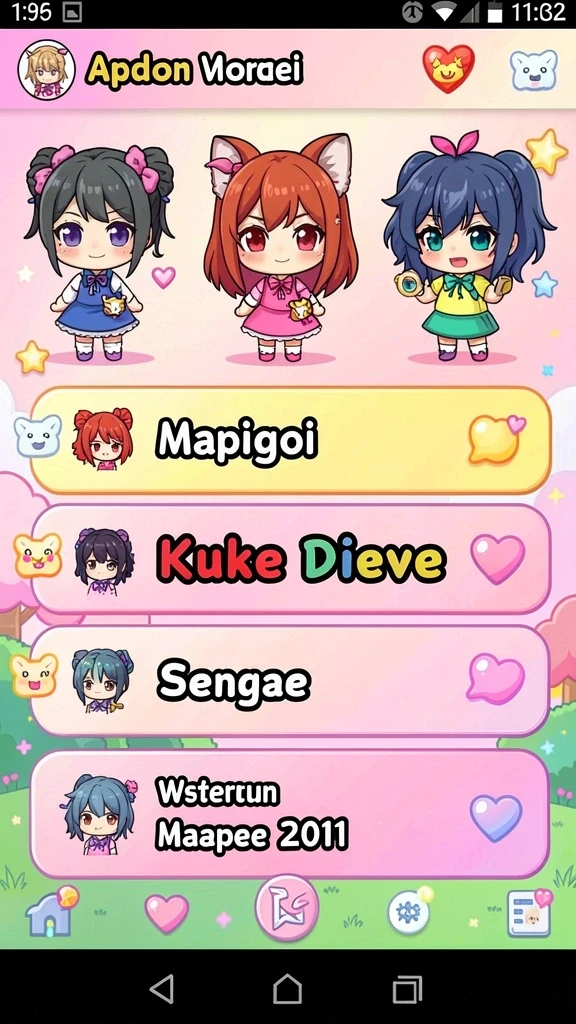Open the list tab with heart badge
The image size is (576, 1024).
(x=530, y=912)
